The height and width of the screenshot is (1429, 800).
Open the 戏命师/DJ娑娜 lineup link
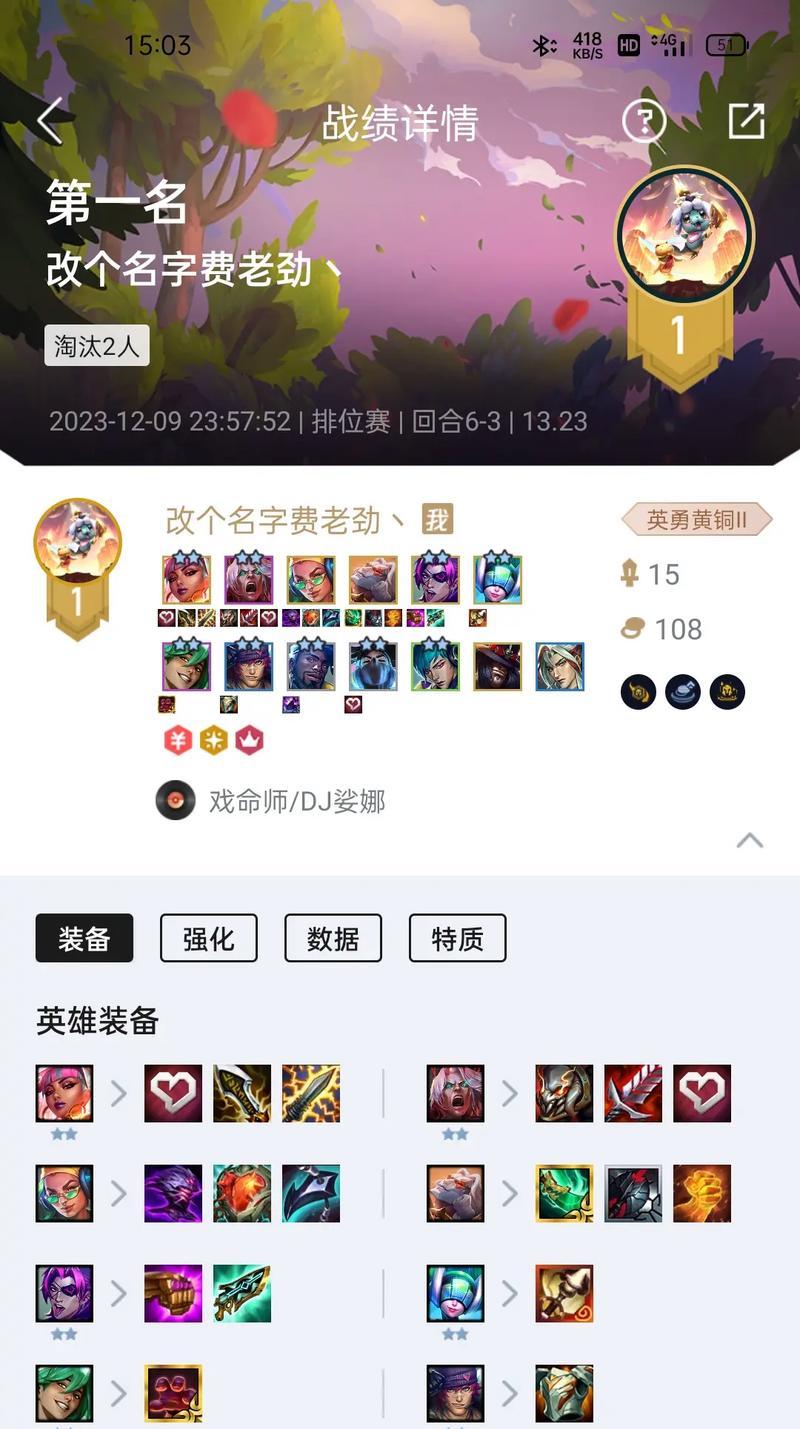(296, 801)
